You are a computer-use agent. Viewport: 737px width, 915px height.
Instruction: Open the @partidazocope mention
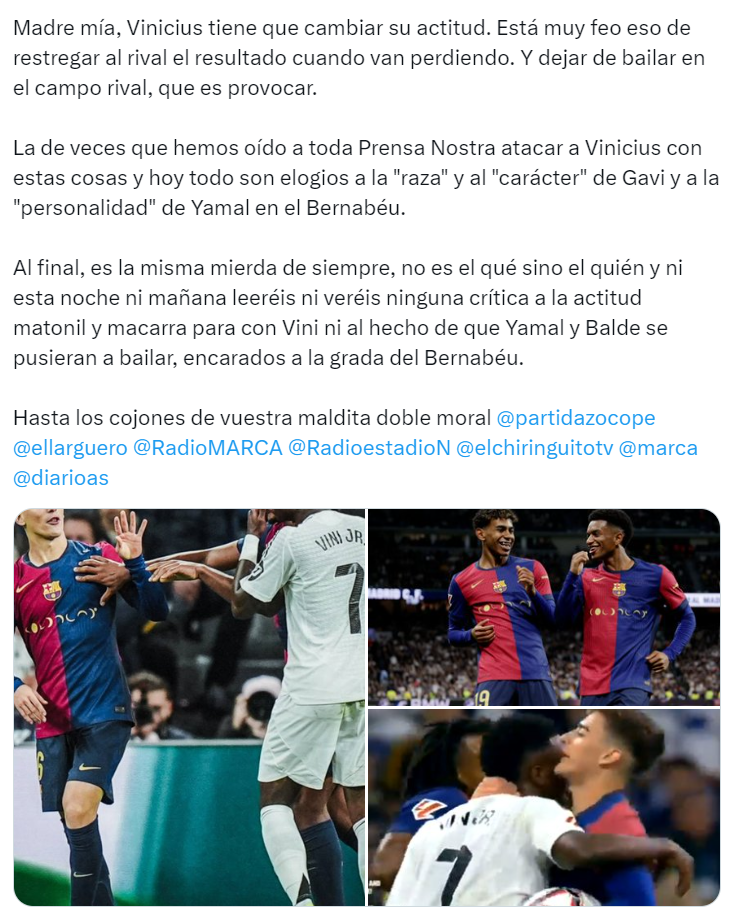tap(576, 418)
